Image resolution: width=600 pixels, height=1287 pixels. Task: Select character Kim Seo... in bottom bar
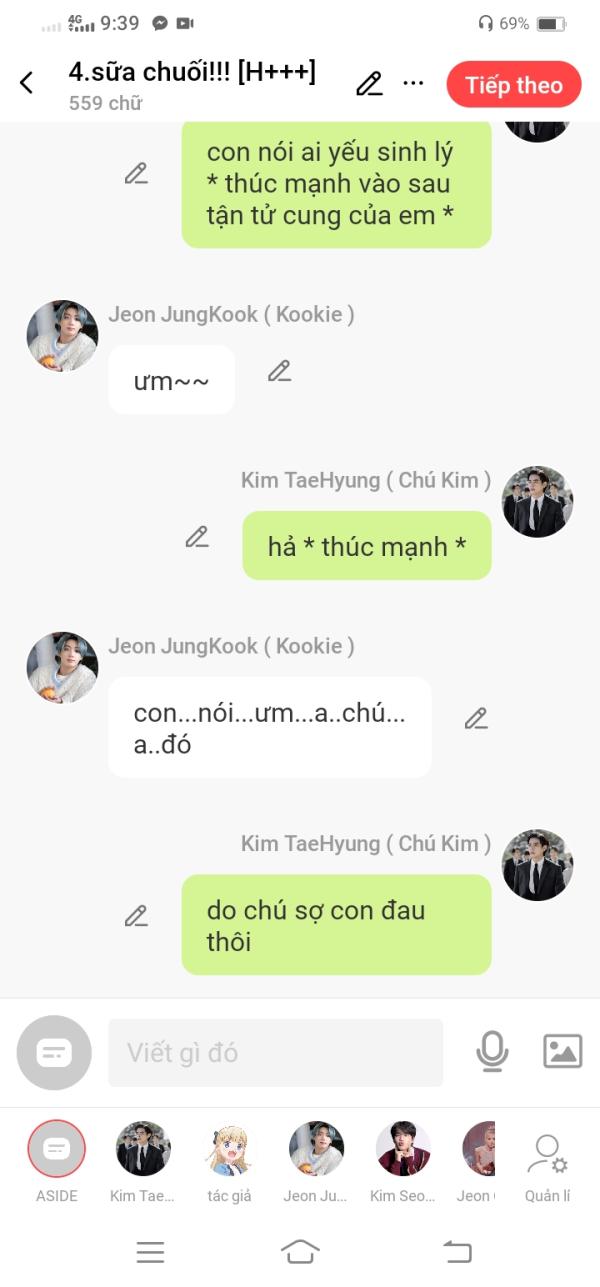click(402, 1162)
